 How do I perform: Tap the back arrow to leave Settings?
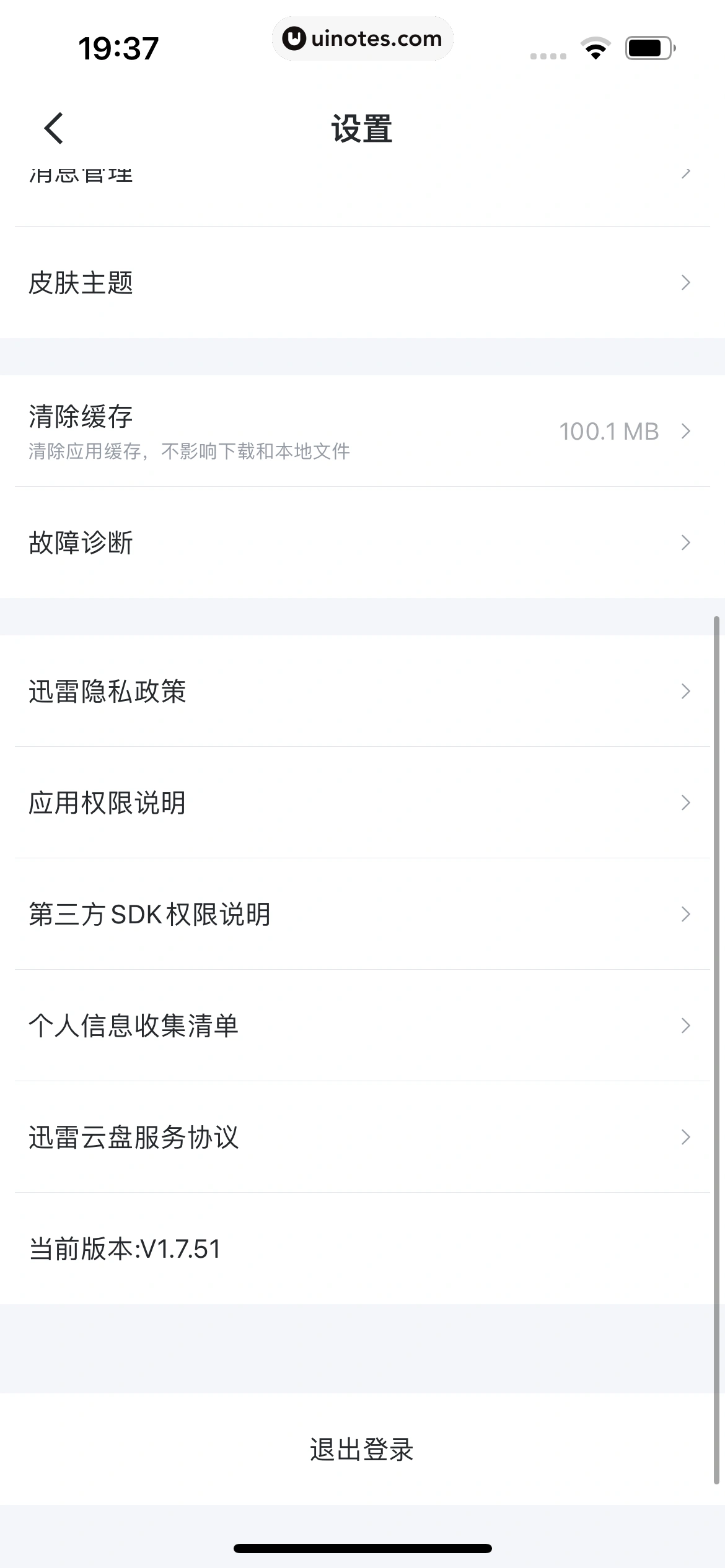tap(53, 129)
